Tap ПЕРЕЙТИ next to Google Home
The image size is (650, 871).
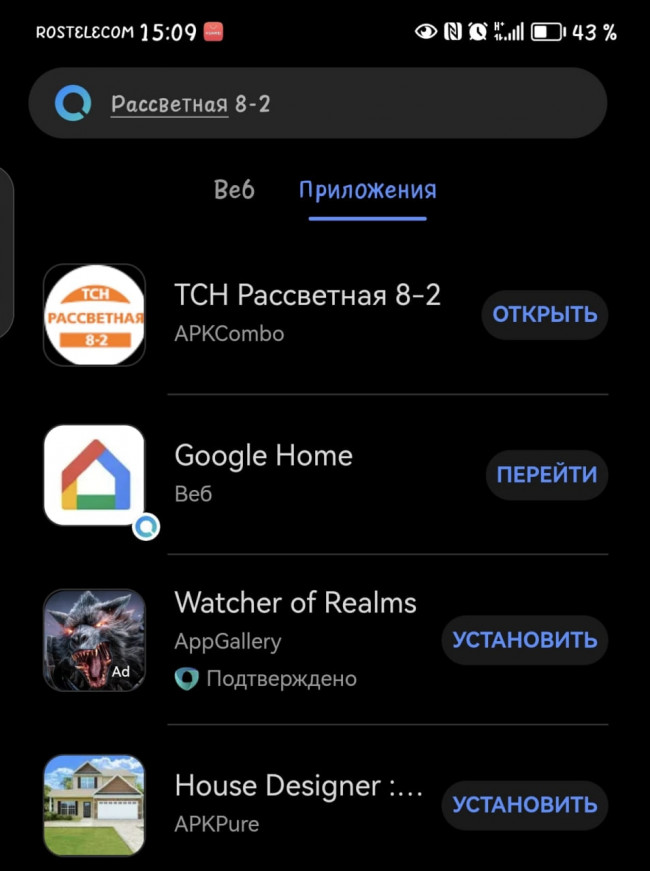click(546, 475)
